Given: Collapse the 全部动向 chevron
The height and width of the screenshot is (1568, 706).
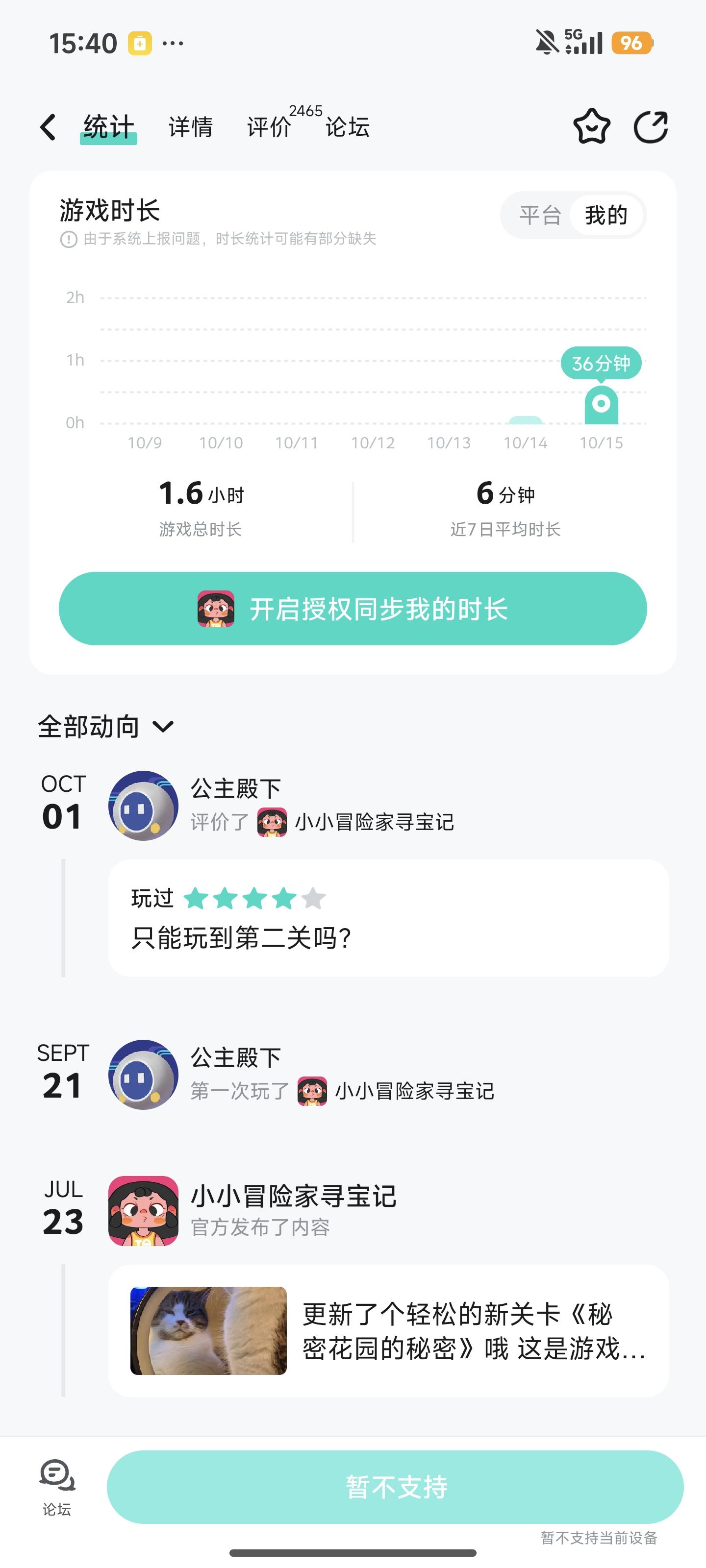Looking at the screenshot, I should pyautogui.click(x=163, y=726).
